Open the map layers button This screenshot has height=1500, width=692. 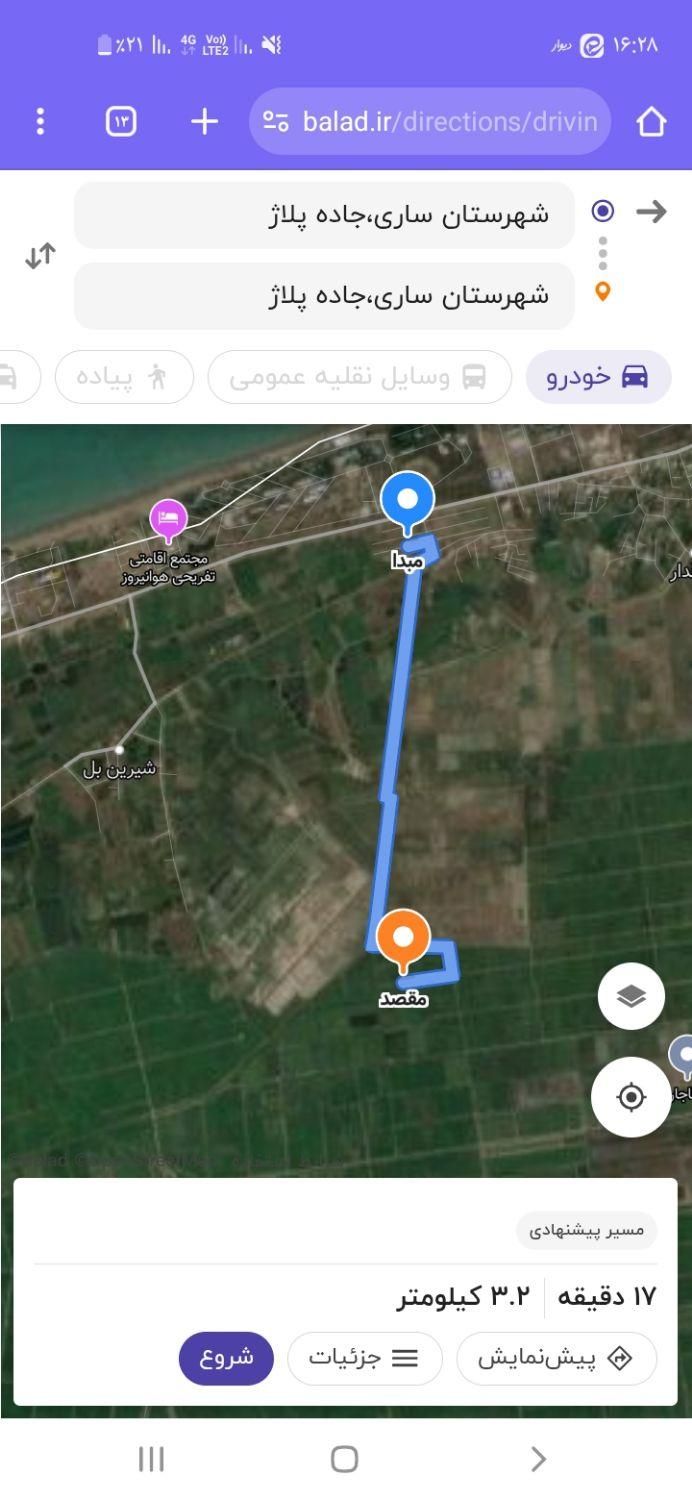[631, 996]
